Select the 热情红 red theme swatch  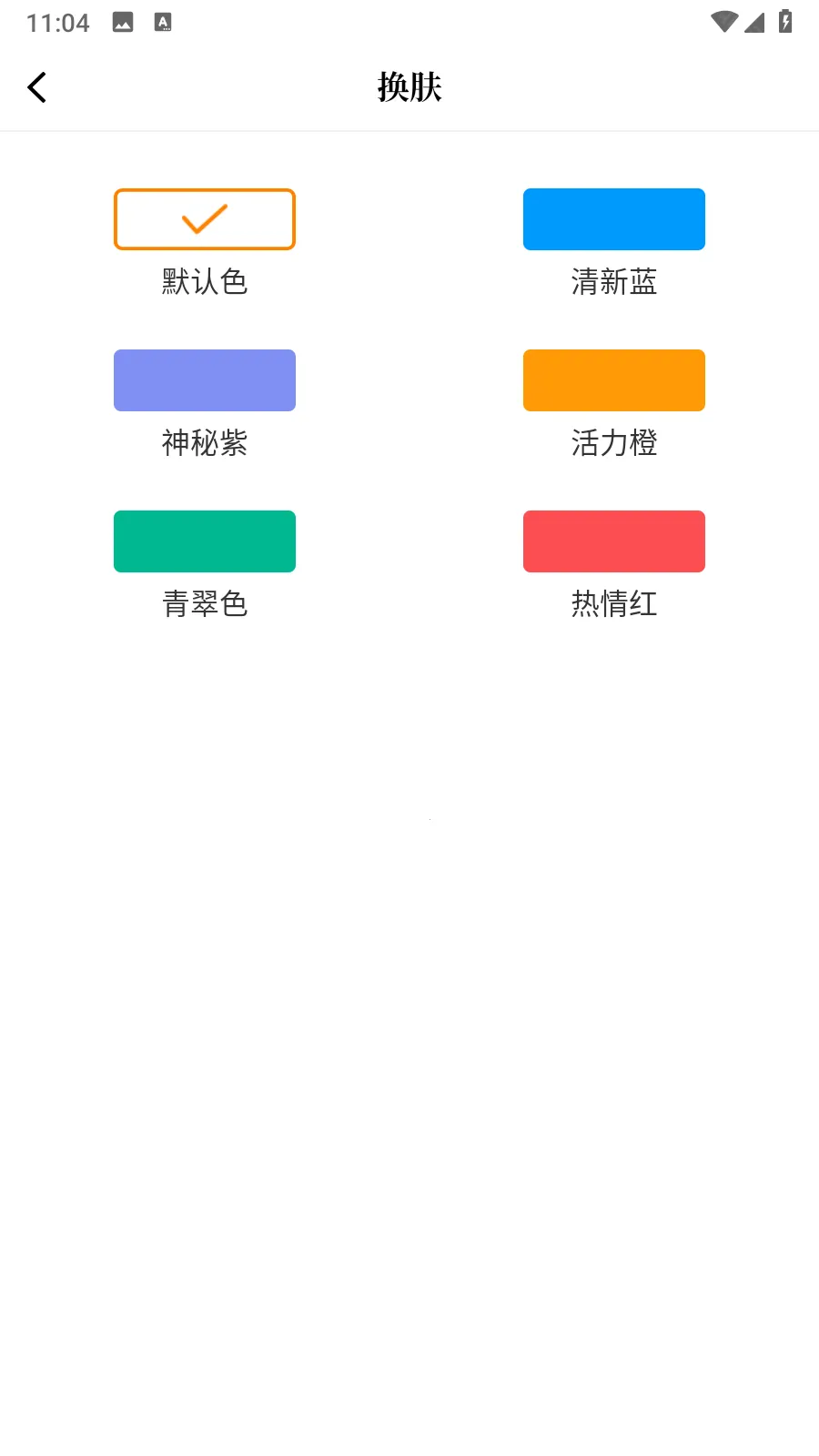pyautogui.click(x=614, y=541)
